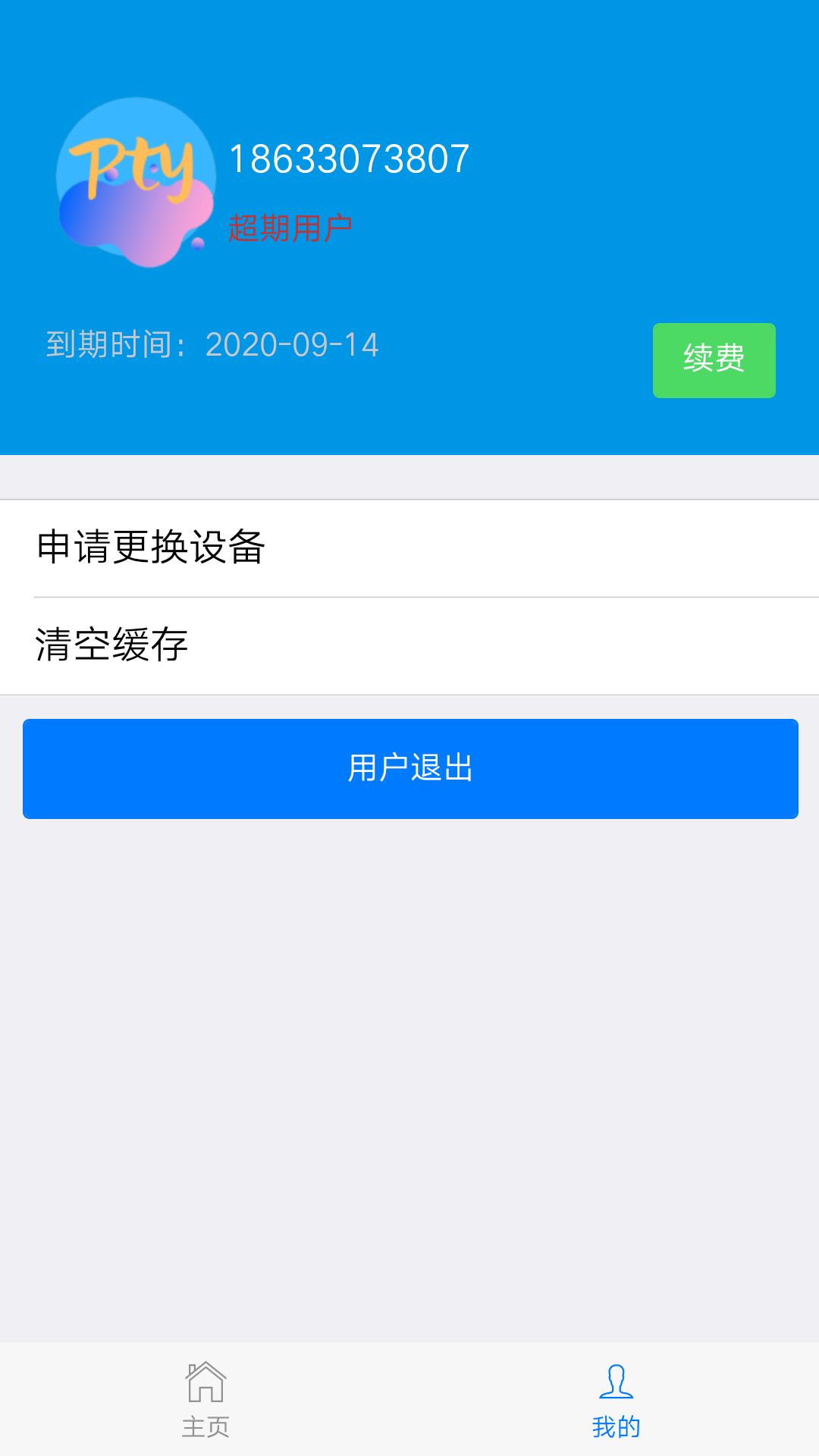This screenshot has width=819, height=1456.
Task: Select 清空缓存 to clear cache
Action: pyautogui.click(x=409, y=645)
